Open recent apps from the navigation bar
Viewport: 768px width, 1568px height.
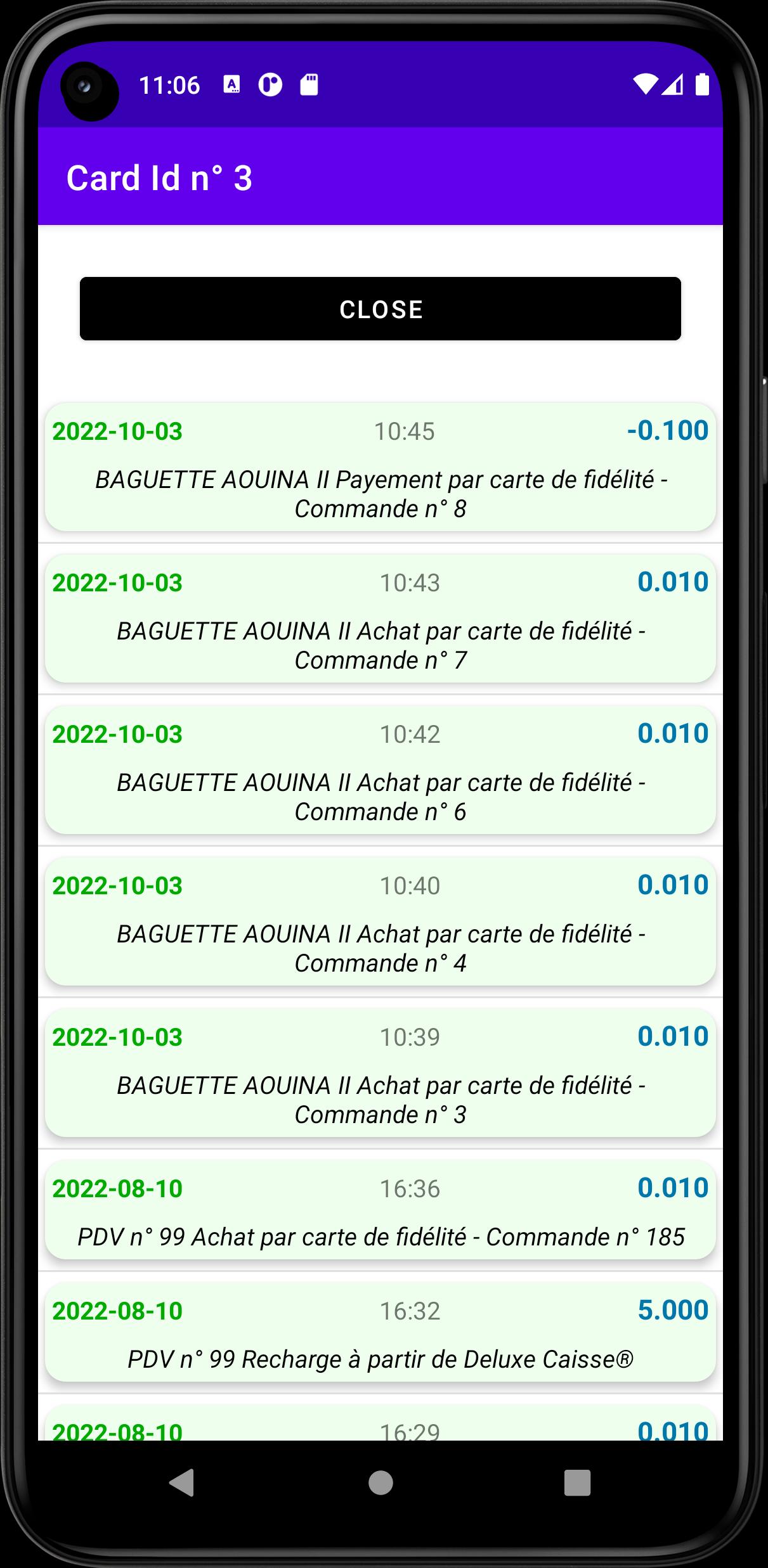[577, 1482]
